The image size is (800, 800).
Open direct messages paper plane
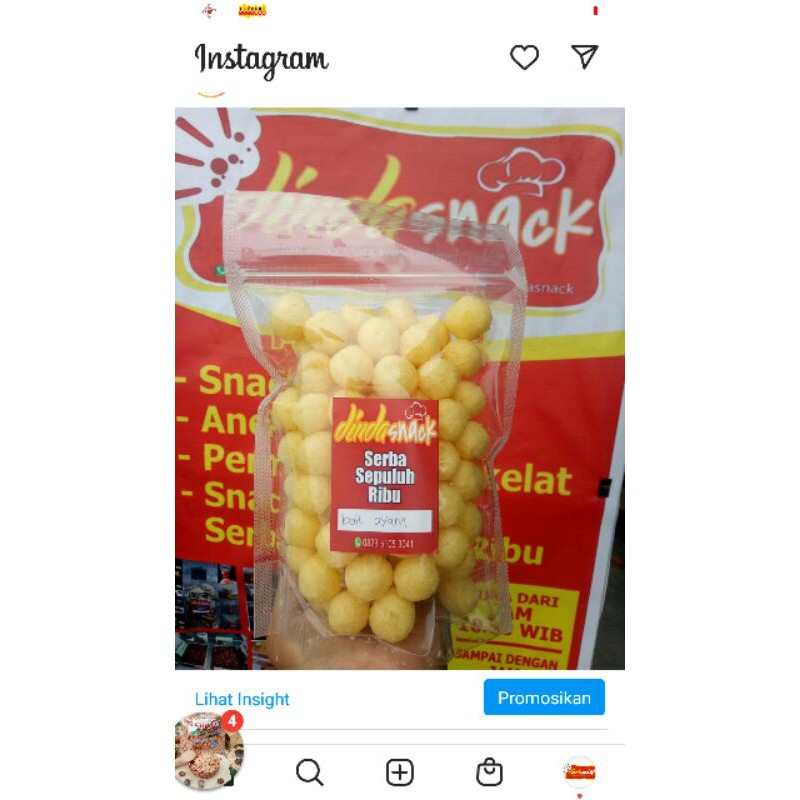coord(585,57)
